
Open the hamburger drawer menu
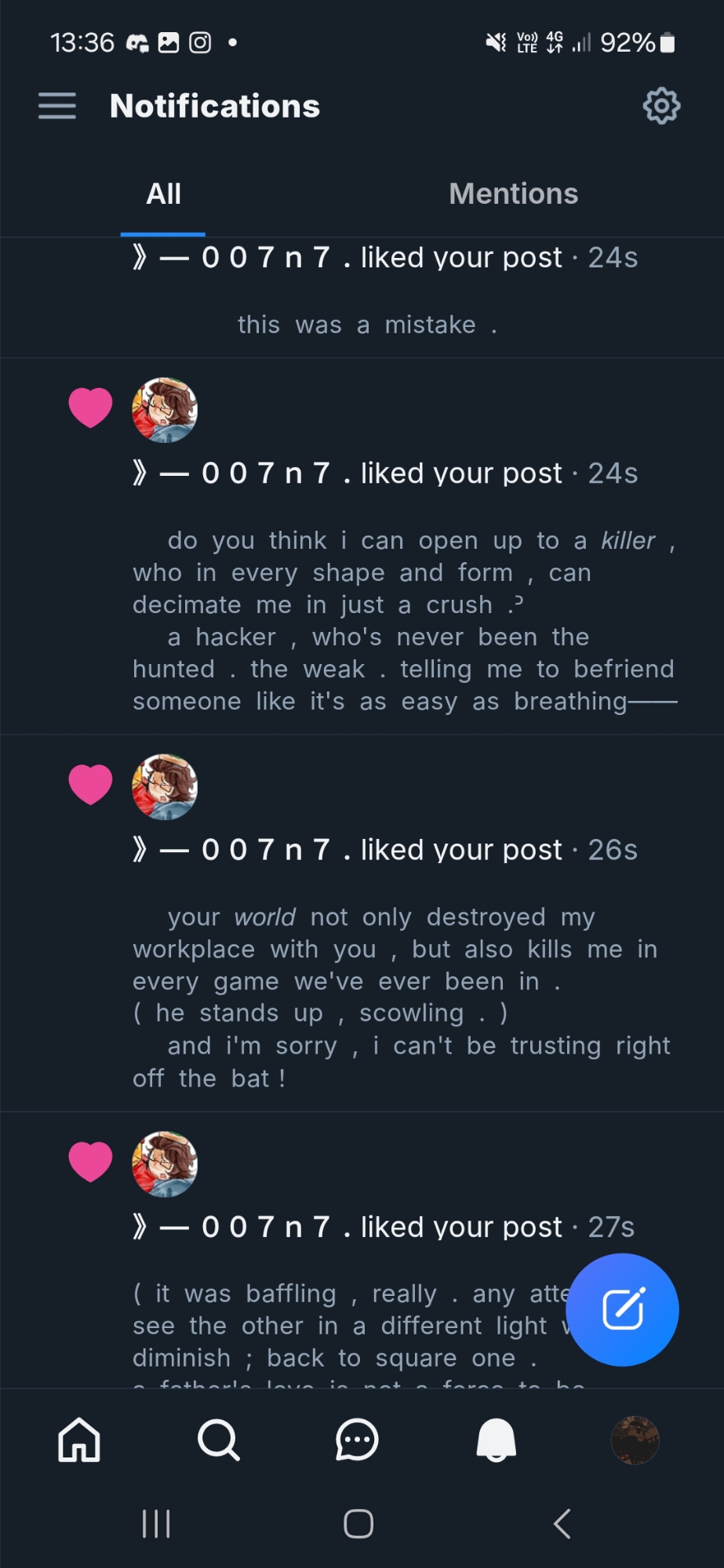57,106
